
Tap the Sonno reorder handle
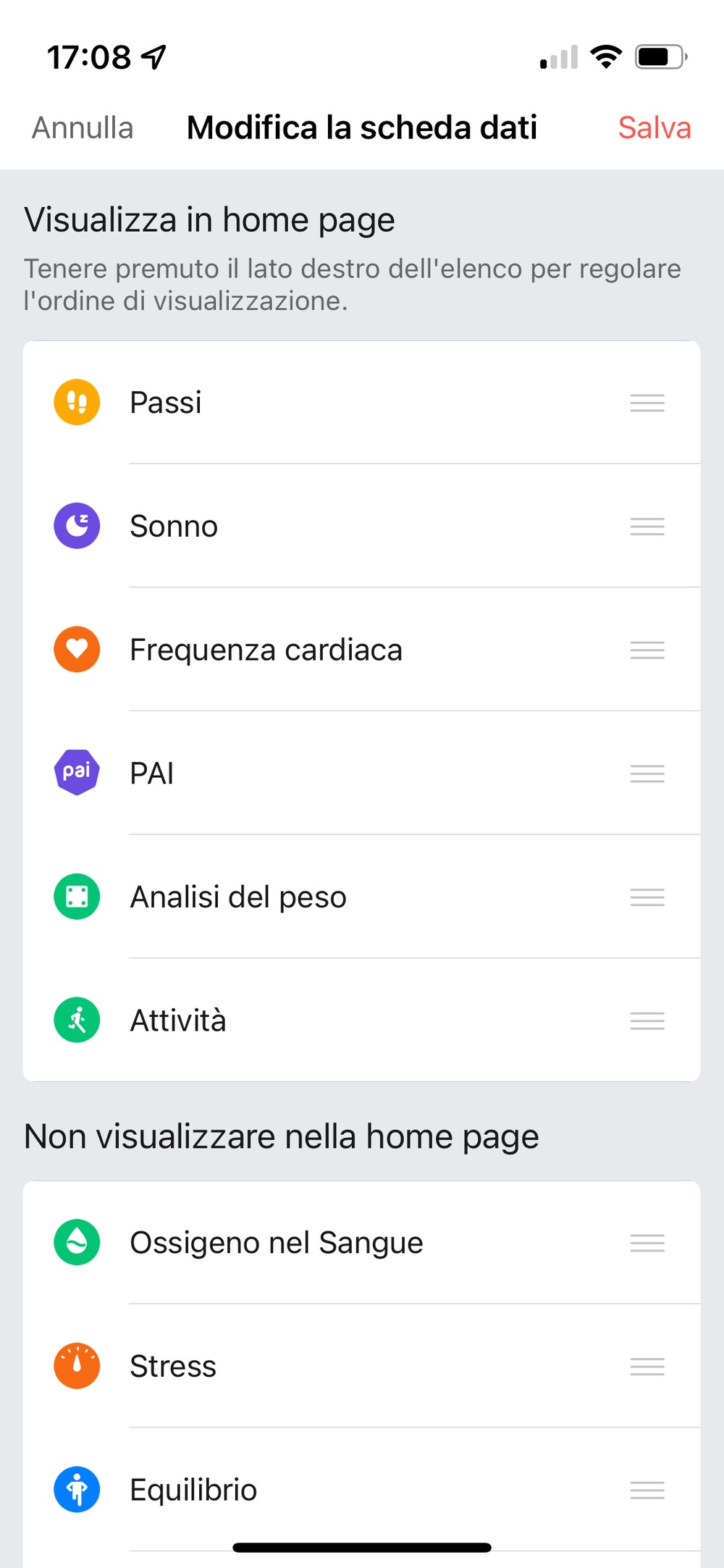[x=647, y=527]
